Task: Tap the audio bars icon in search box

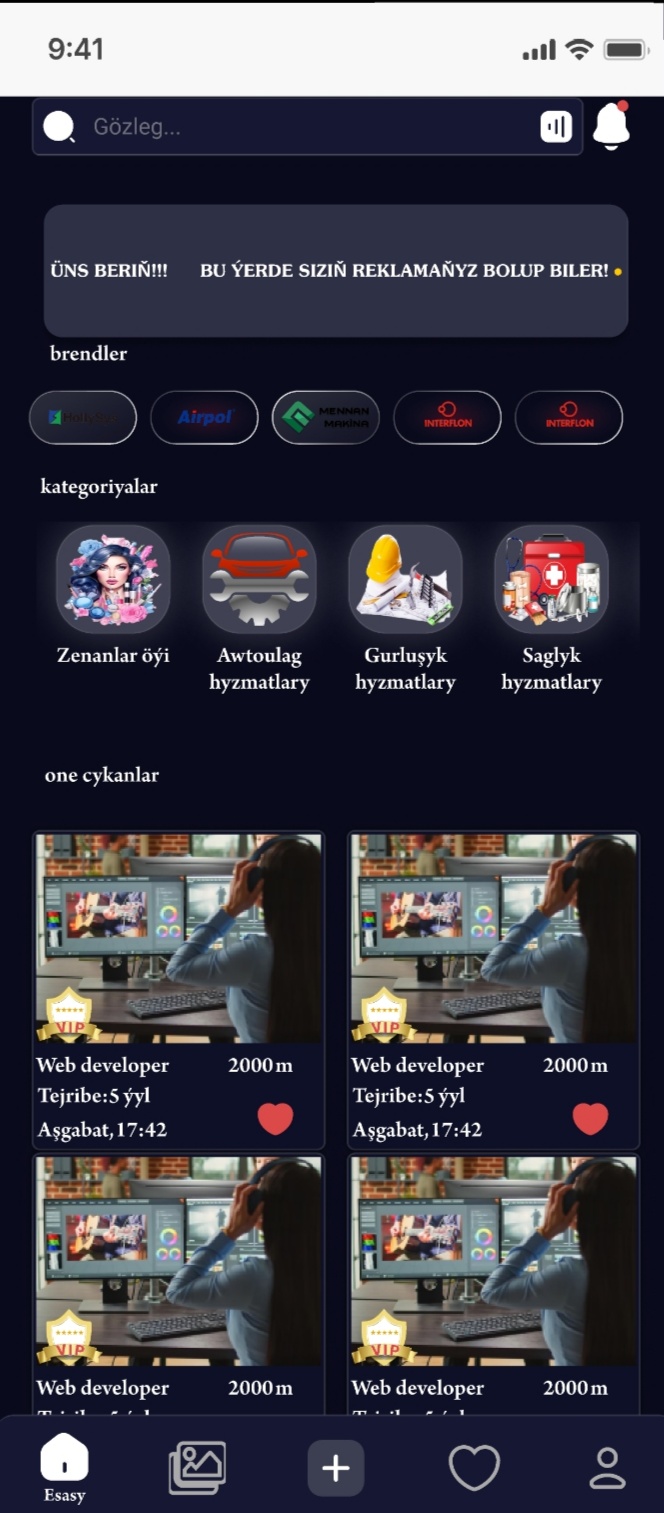Action: (x=556, y=126)
